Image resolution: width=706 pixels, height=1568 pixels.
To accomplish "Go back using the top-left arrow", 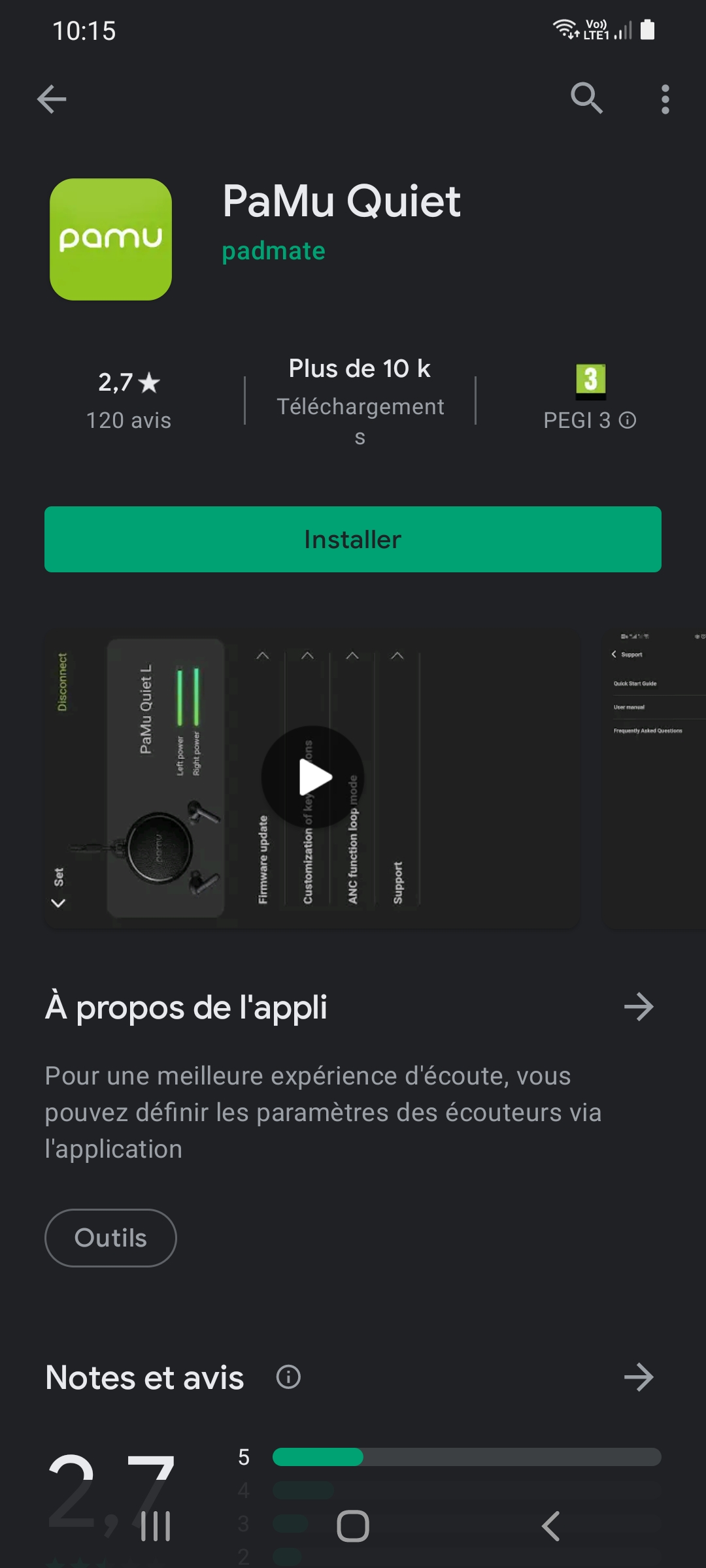I will click(x=52, y=99).
